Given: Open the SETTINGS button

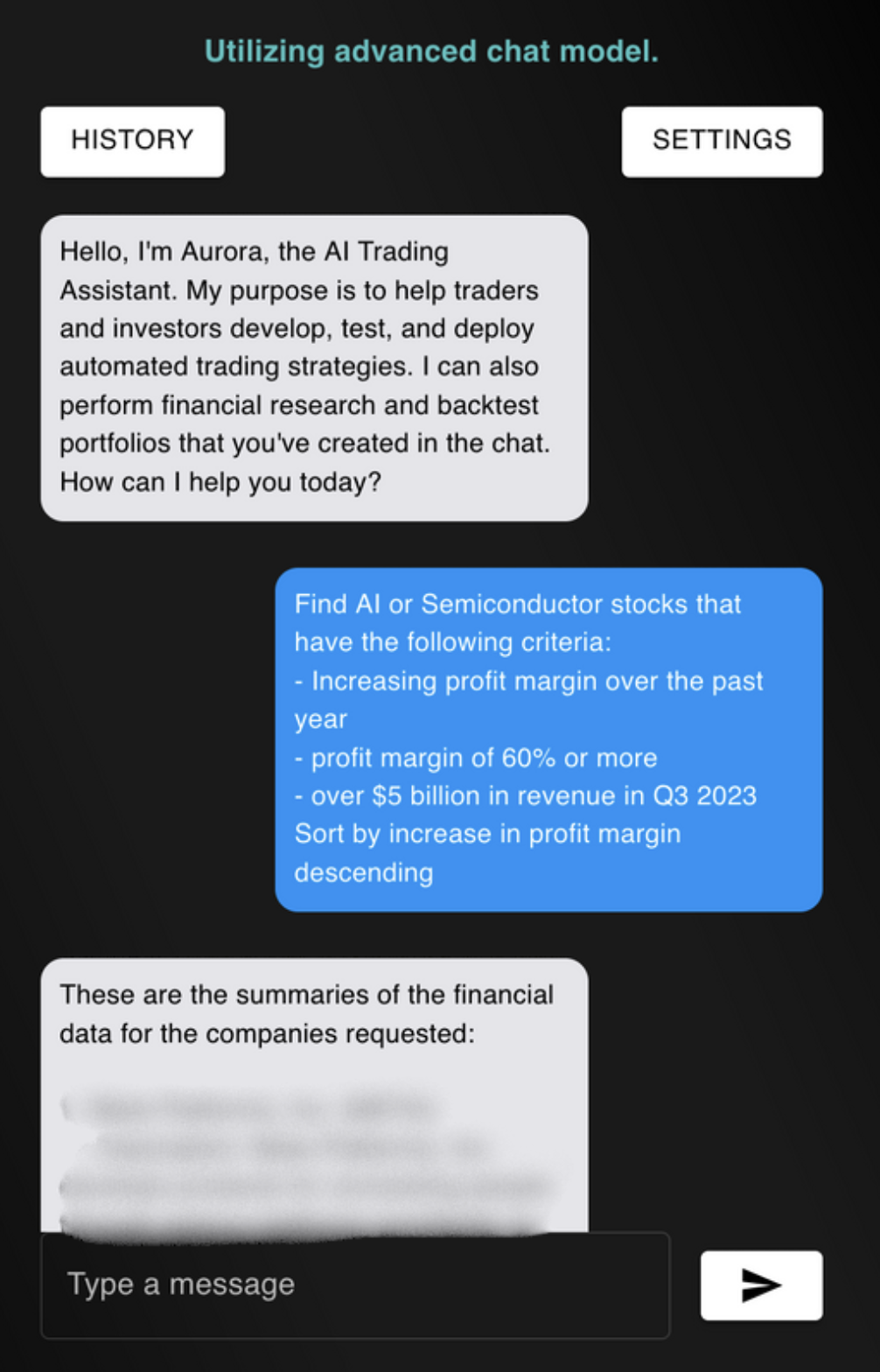Looking at the screenshot, I should tap(722, 141).
